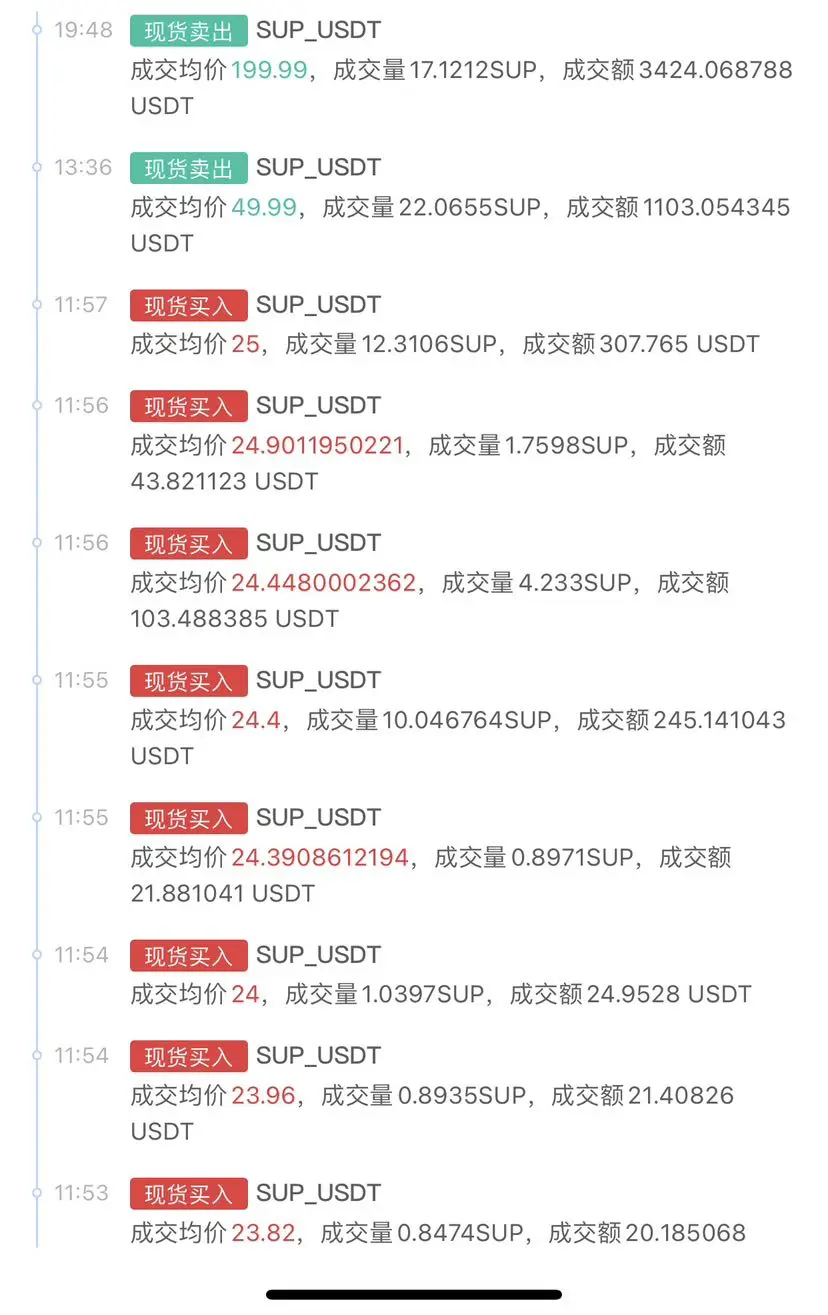Tap the 11:54 buy record at 24
The image size is (828, 1315).
click(x=440, y=993)
